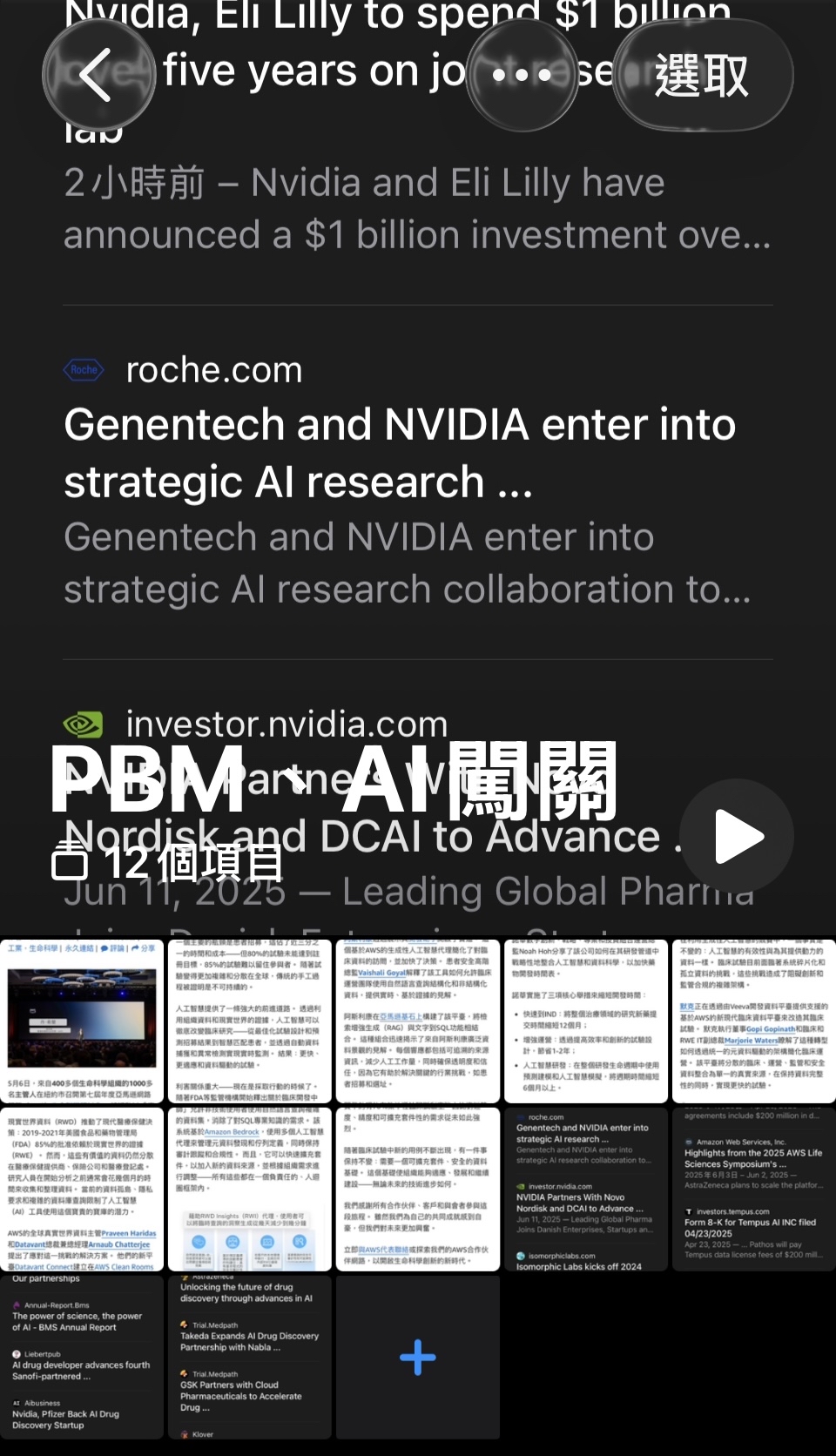Image resolution: width=836 pixels, height=1456 pixels.
Task: Open the screenshot mentioning Praveen Haridas
Action: [x=82, y=1190]
